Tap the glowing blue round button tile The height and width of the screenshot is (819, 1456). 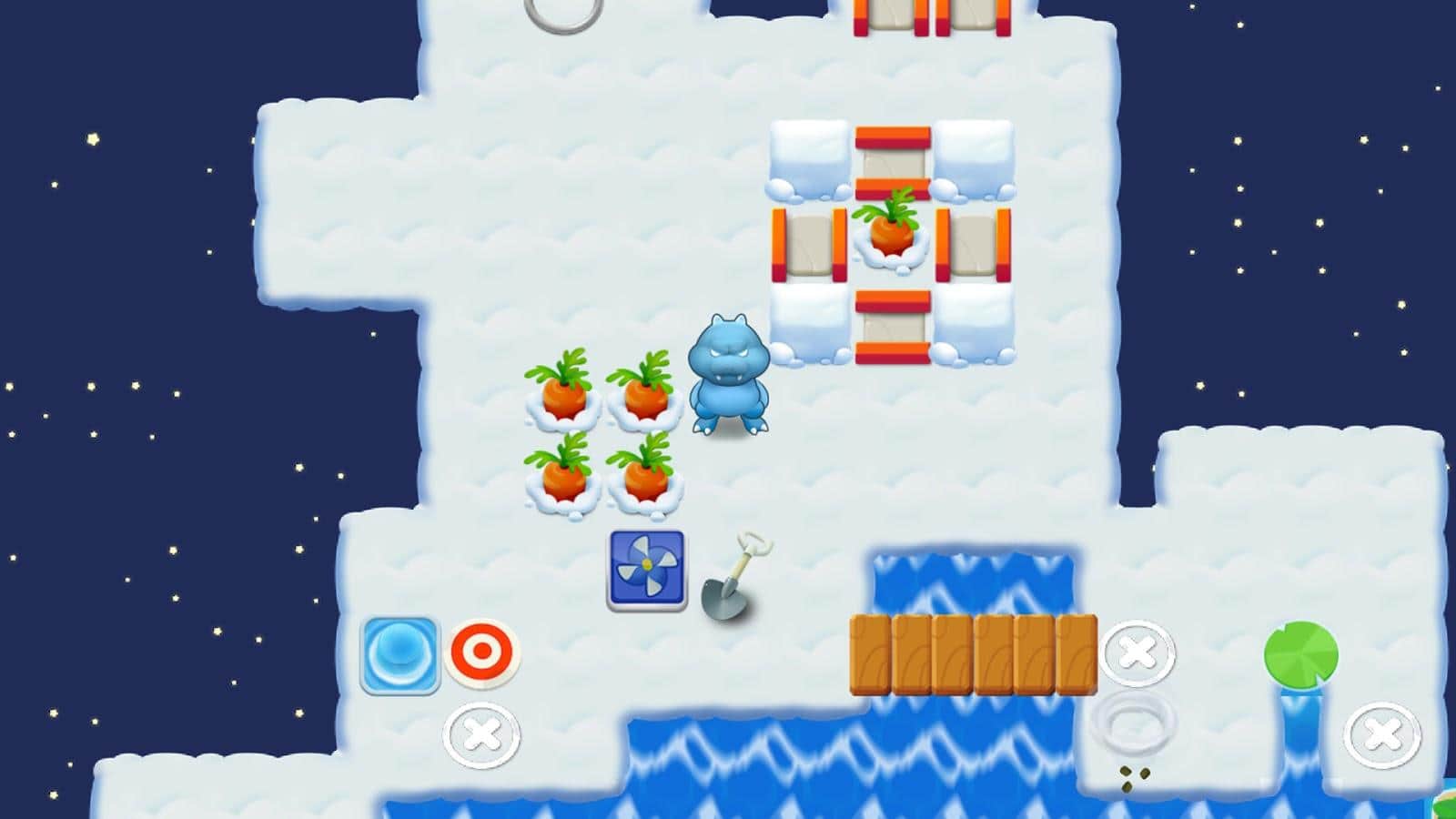click(400, 655)
